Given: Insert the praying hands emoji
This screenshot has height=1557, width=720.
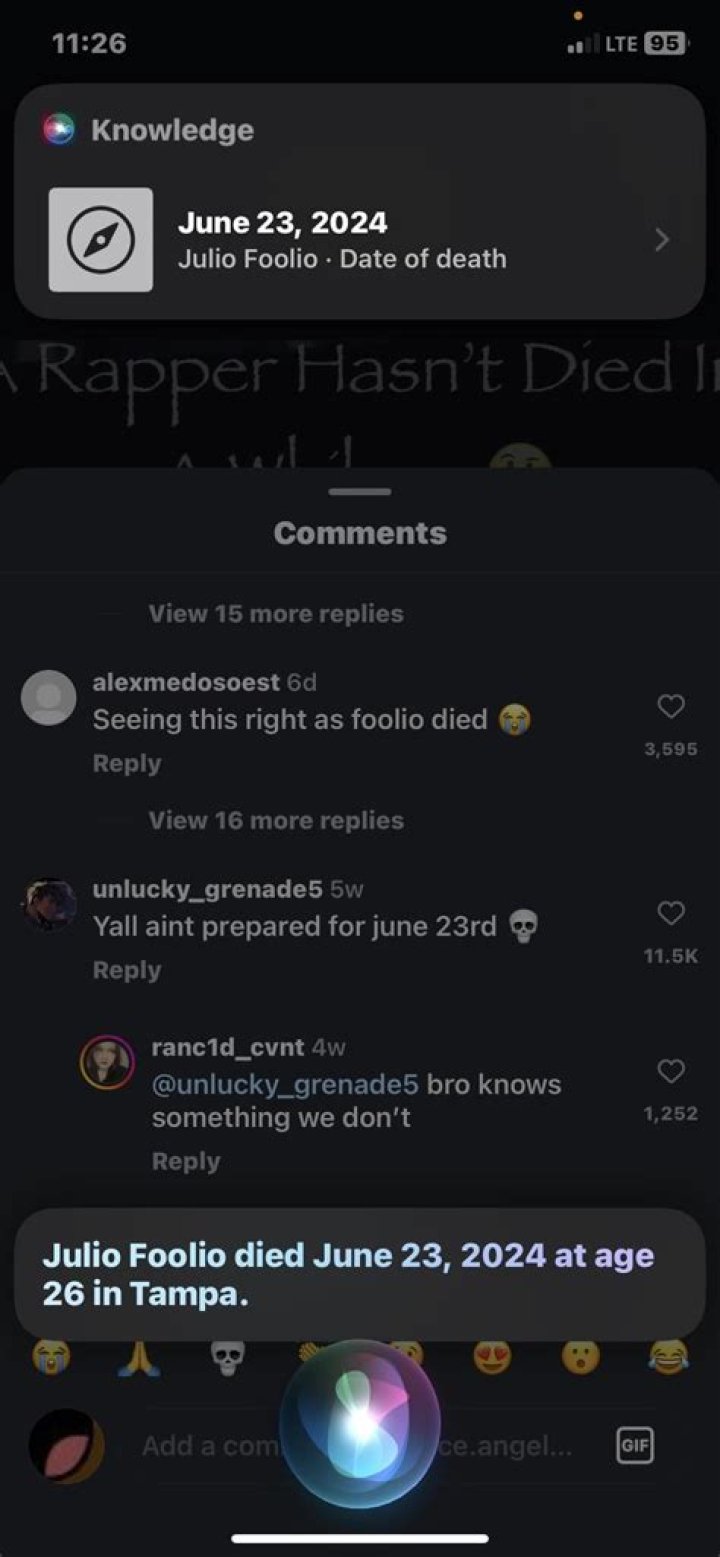Looking at the screenshot, I should pos(135,1358).
